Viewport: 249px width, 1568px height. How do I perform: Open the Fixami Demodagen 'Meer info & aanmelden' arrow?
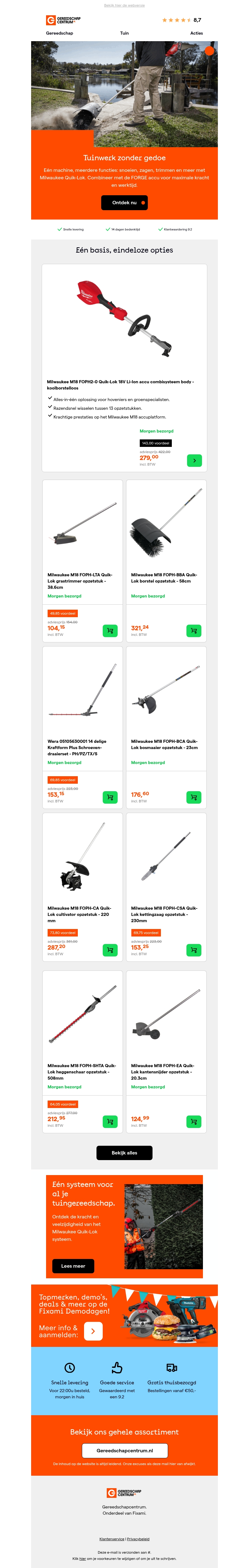pyautogui.click(x=93, y=1331)
